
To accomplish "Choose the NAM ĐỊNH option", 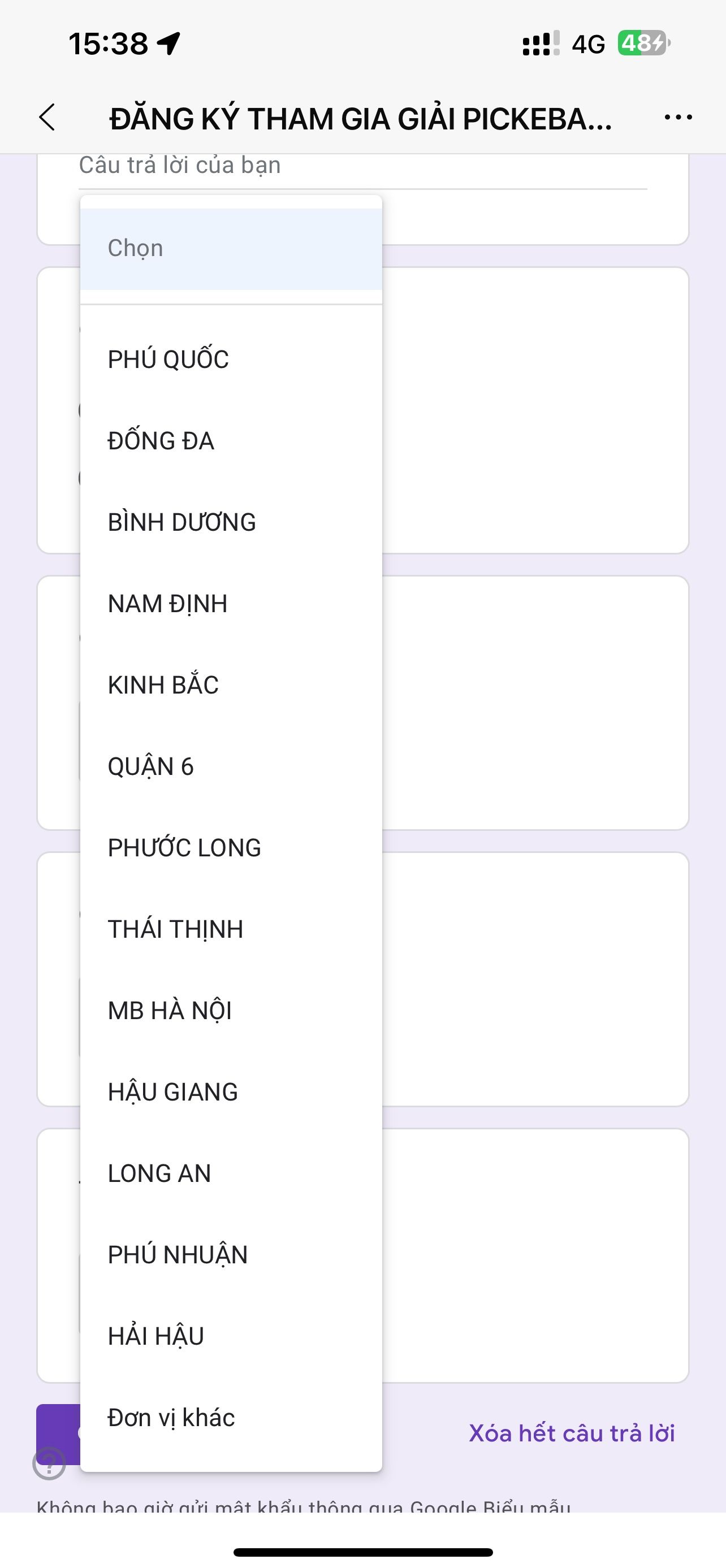I will [x=231, y=604].
